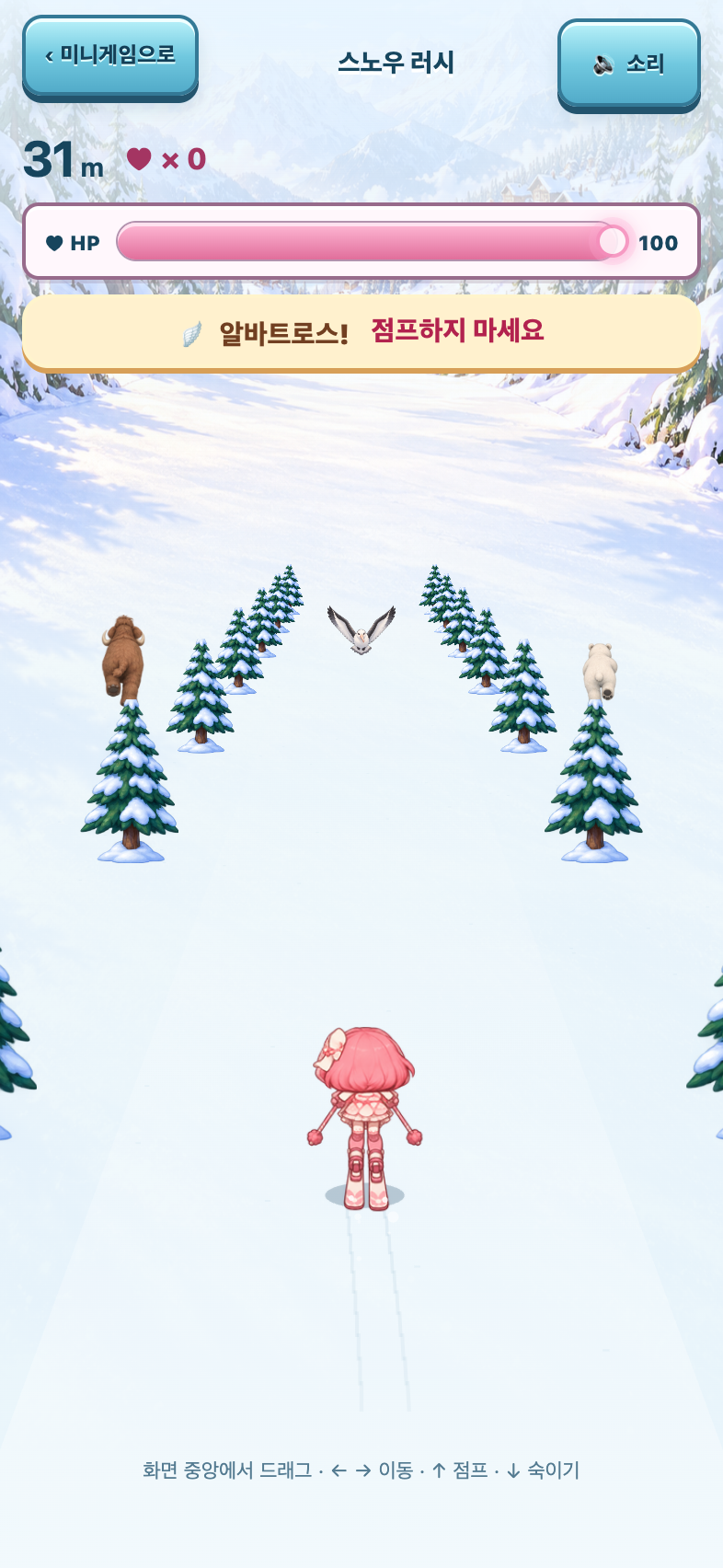The image size is (723, 1568).
Task: Go back to the mini-games list (미니게임으로)
Action: click(110, 57)
